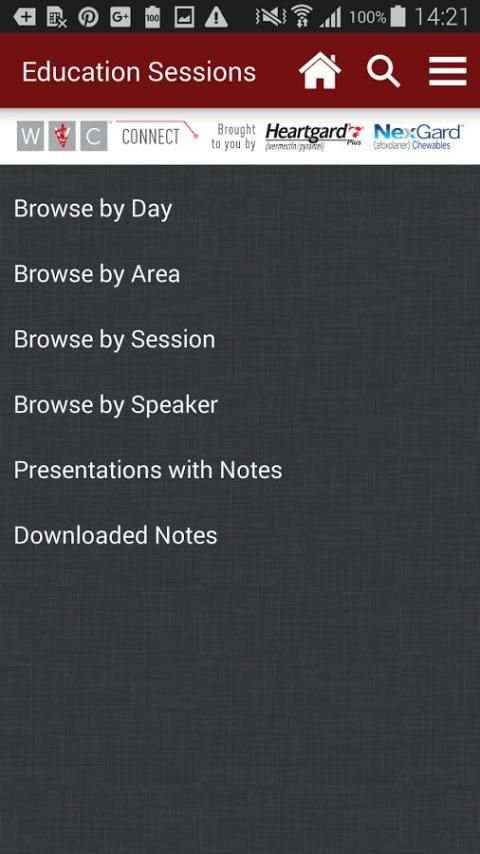This screenshot has height=854, width=480.
Task: Open the search magnifier
Action: (384, 71)
